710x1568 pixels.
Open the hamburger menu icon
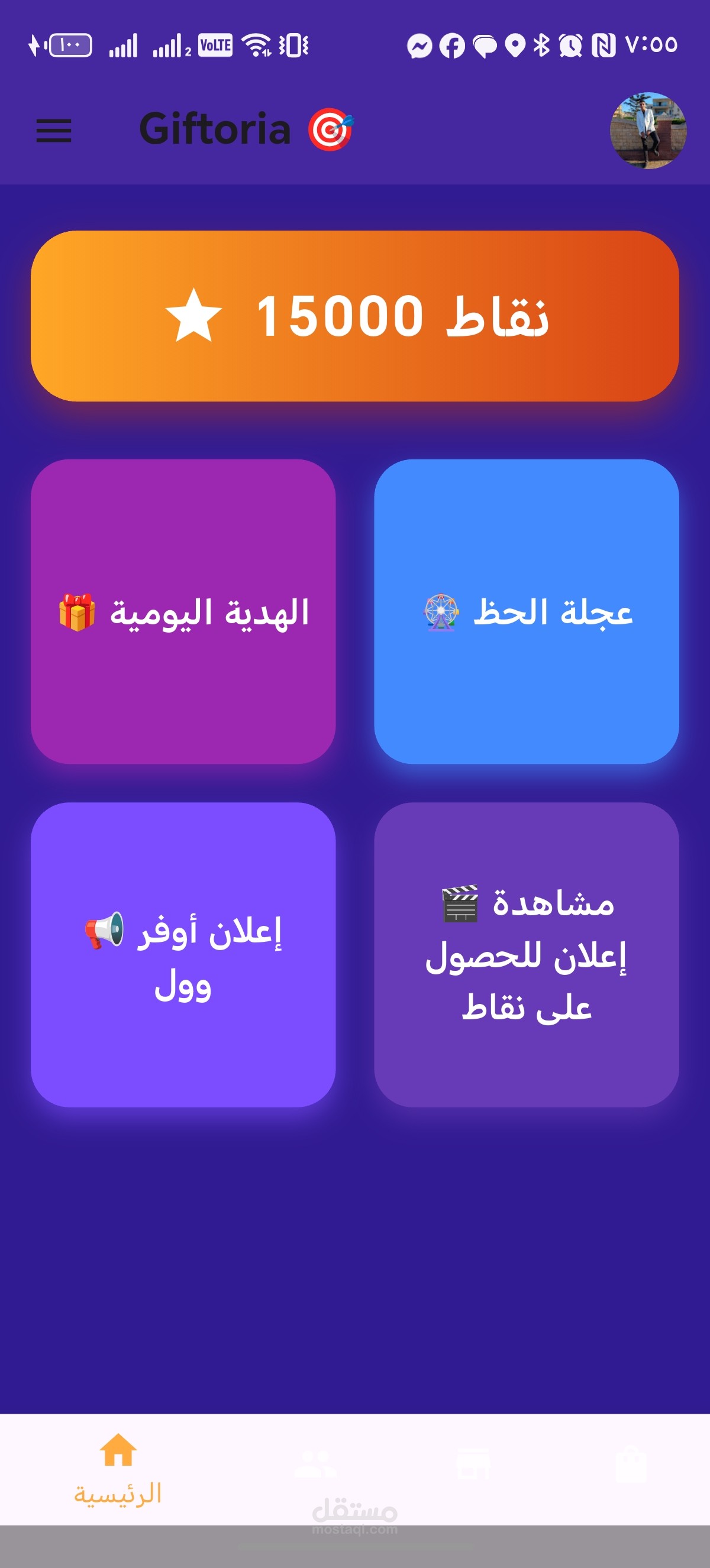coord(54,130)
